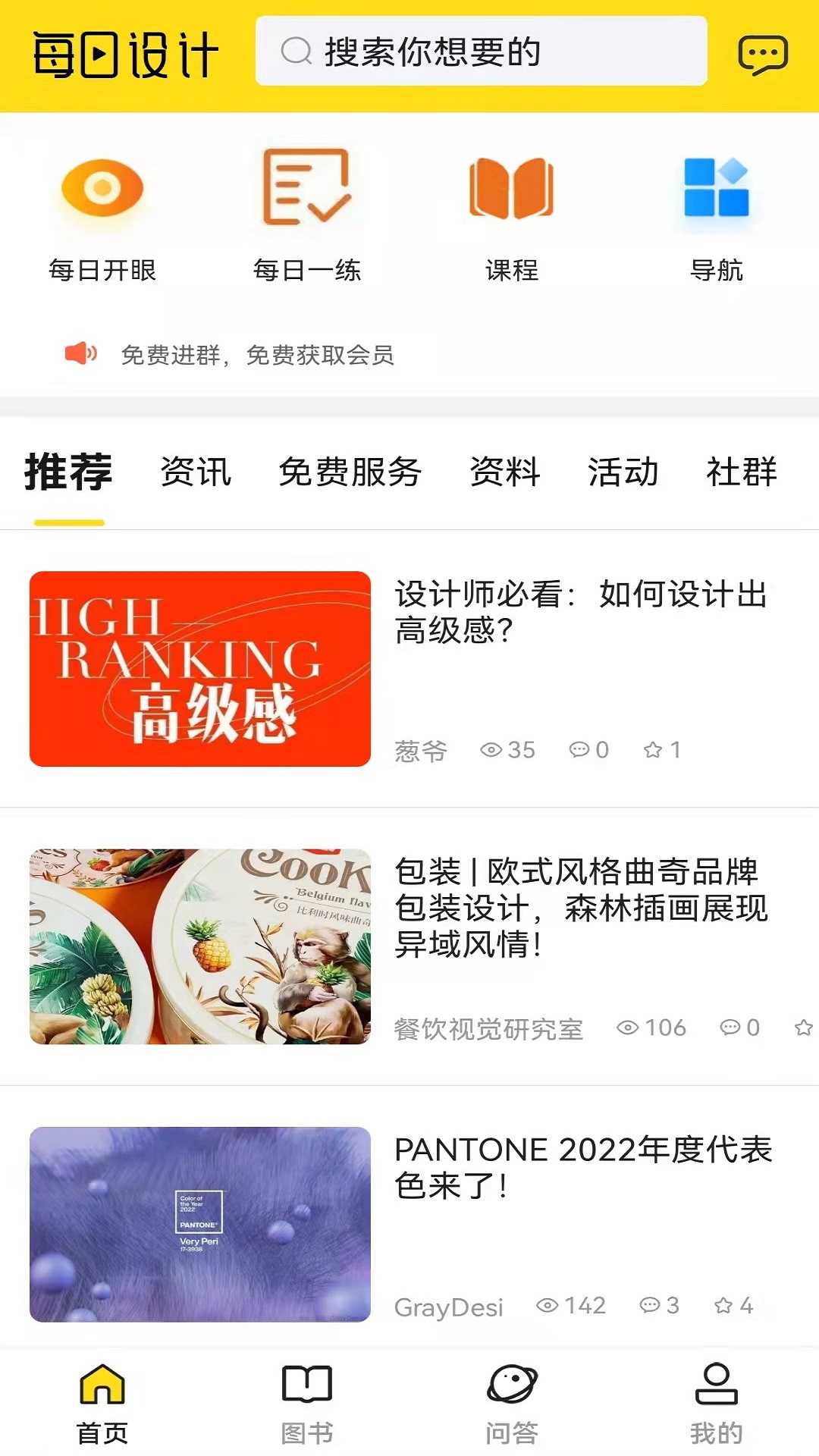Open the 欧式风格曲奇品牌包装设计 article
This screenshot has height=1456, width=819.
coord(580,908)
